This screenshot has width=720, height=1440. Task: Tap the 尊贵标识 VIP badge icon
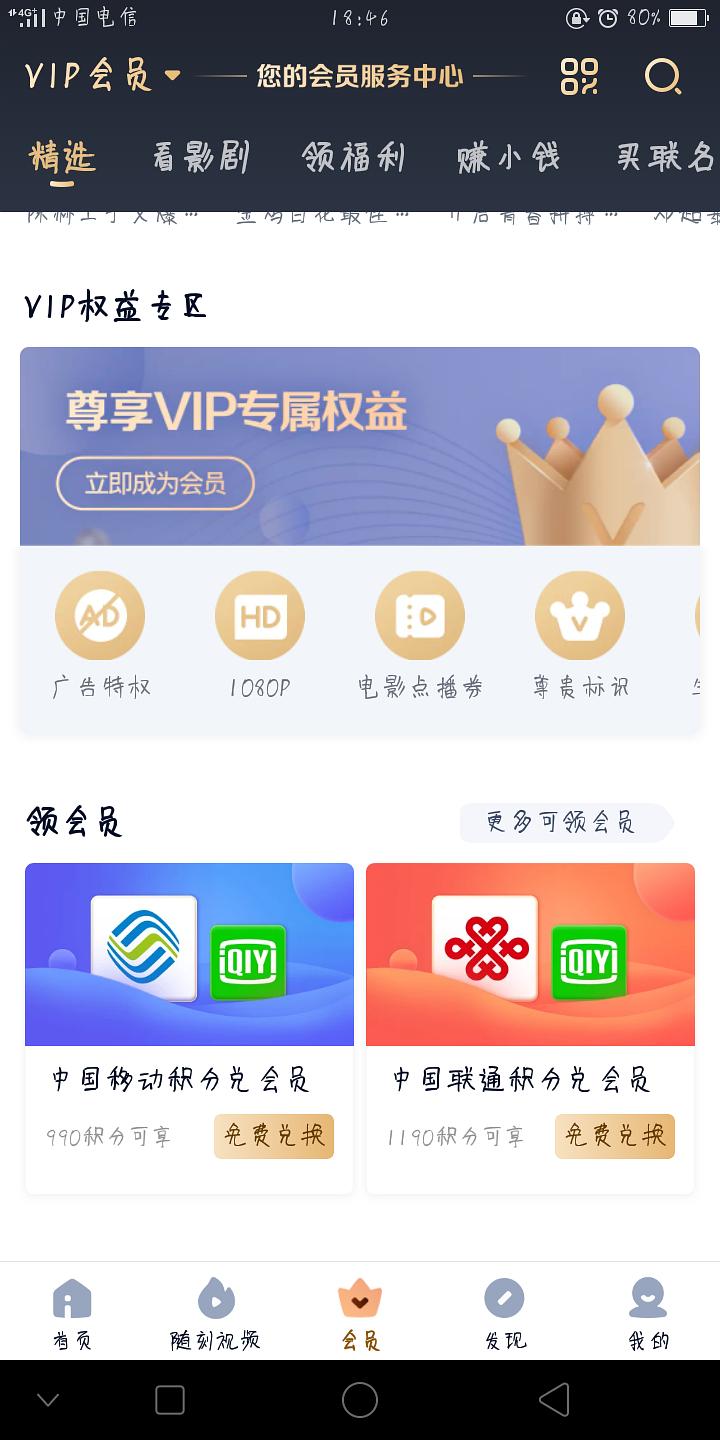tap(580, 615)
